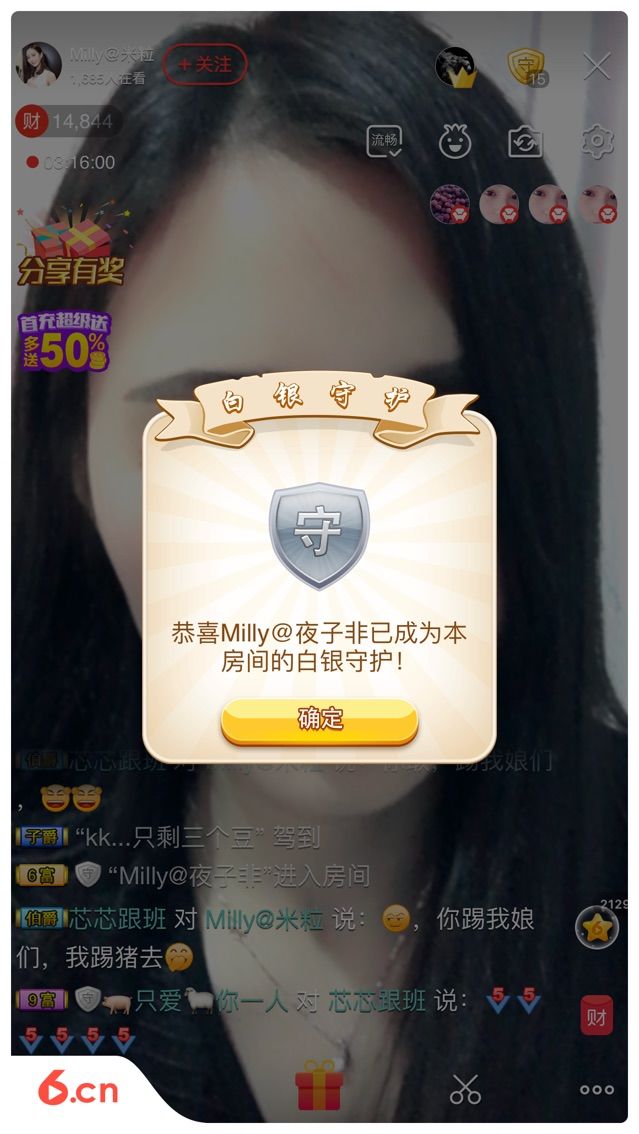
Task: Open the red 财 envelope
Action: 596,1016
